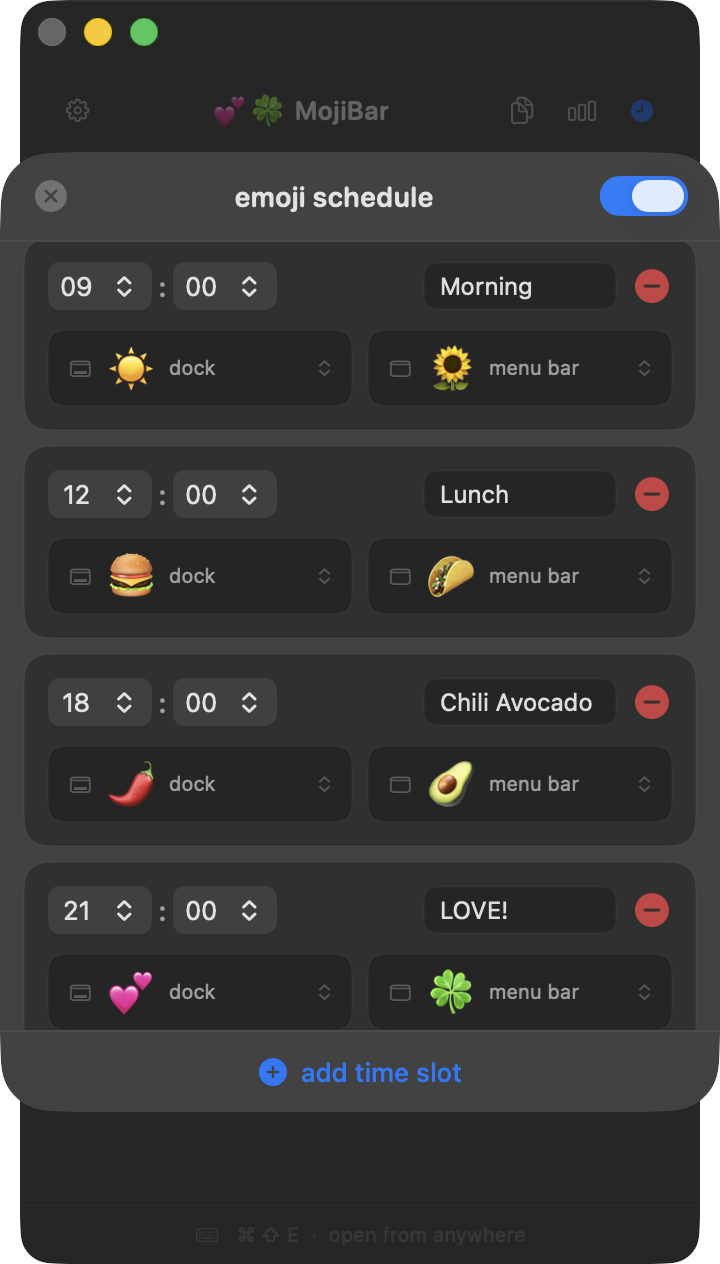Open the settings gear icon

pos(77,111)
